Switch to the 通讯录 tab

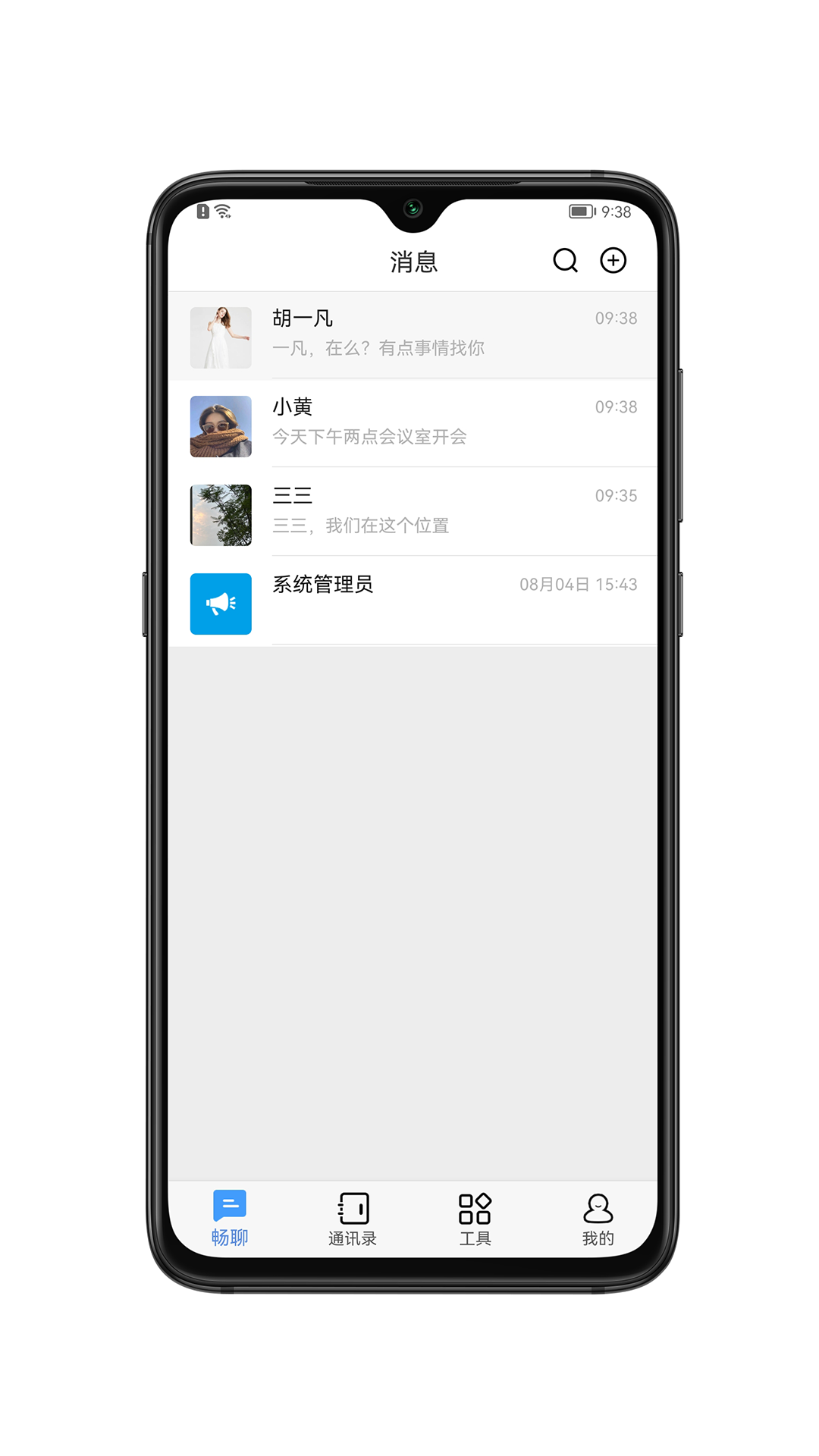[x=353, y=1219]
